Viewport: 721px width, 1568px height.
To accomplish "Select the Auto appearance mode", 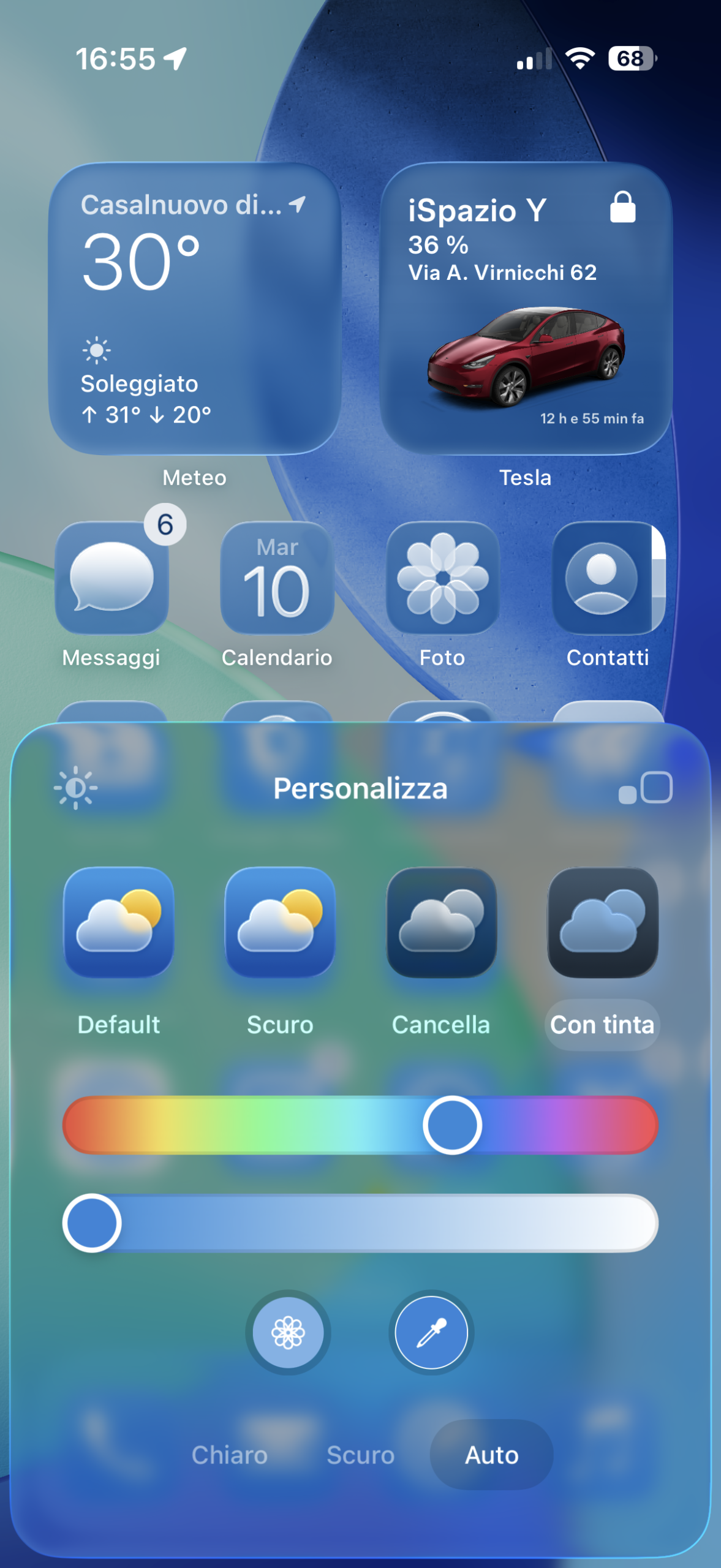I will [x=491, y=1455].
